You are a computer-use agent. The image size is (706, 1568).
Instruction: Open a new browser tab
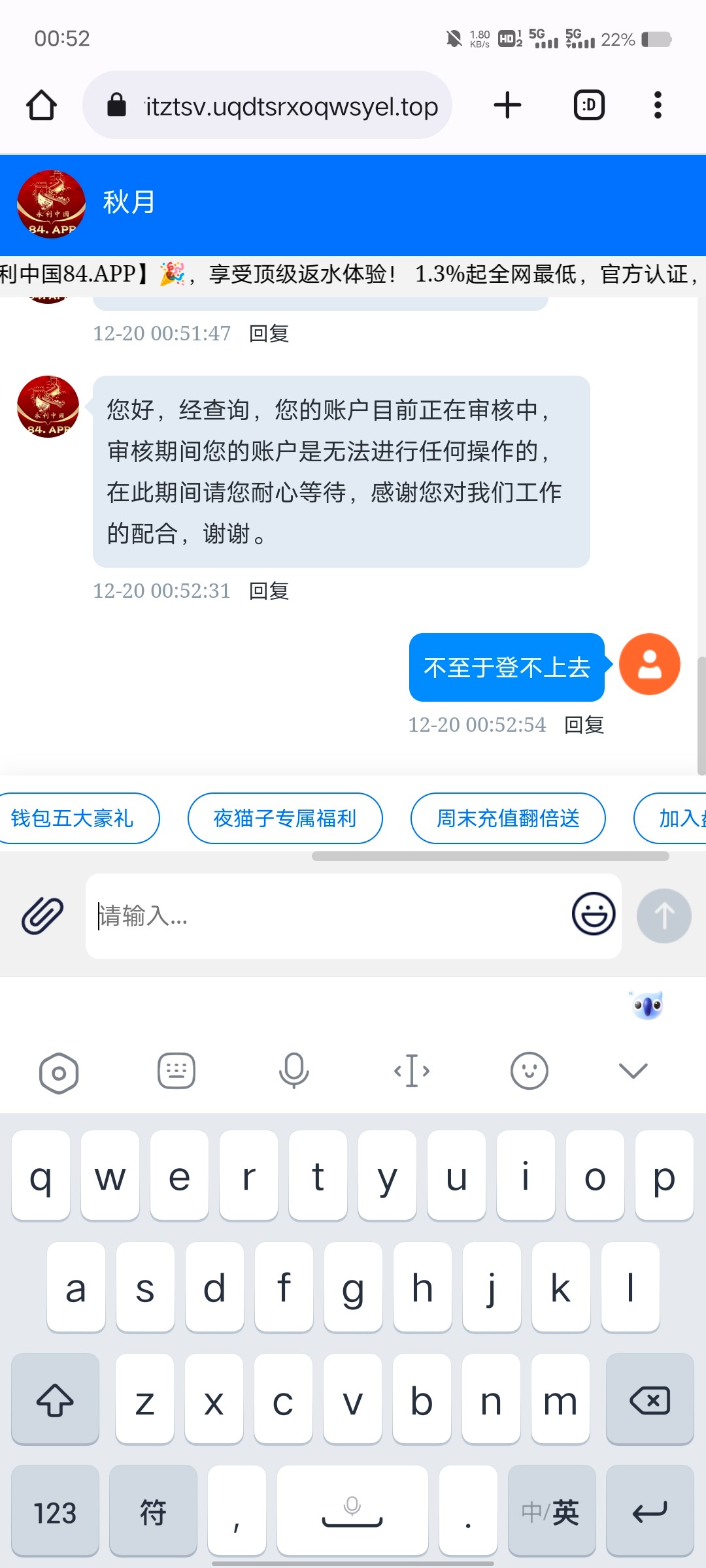(x=507, y=105)
